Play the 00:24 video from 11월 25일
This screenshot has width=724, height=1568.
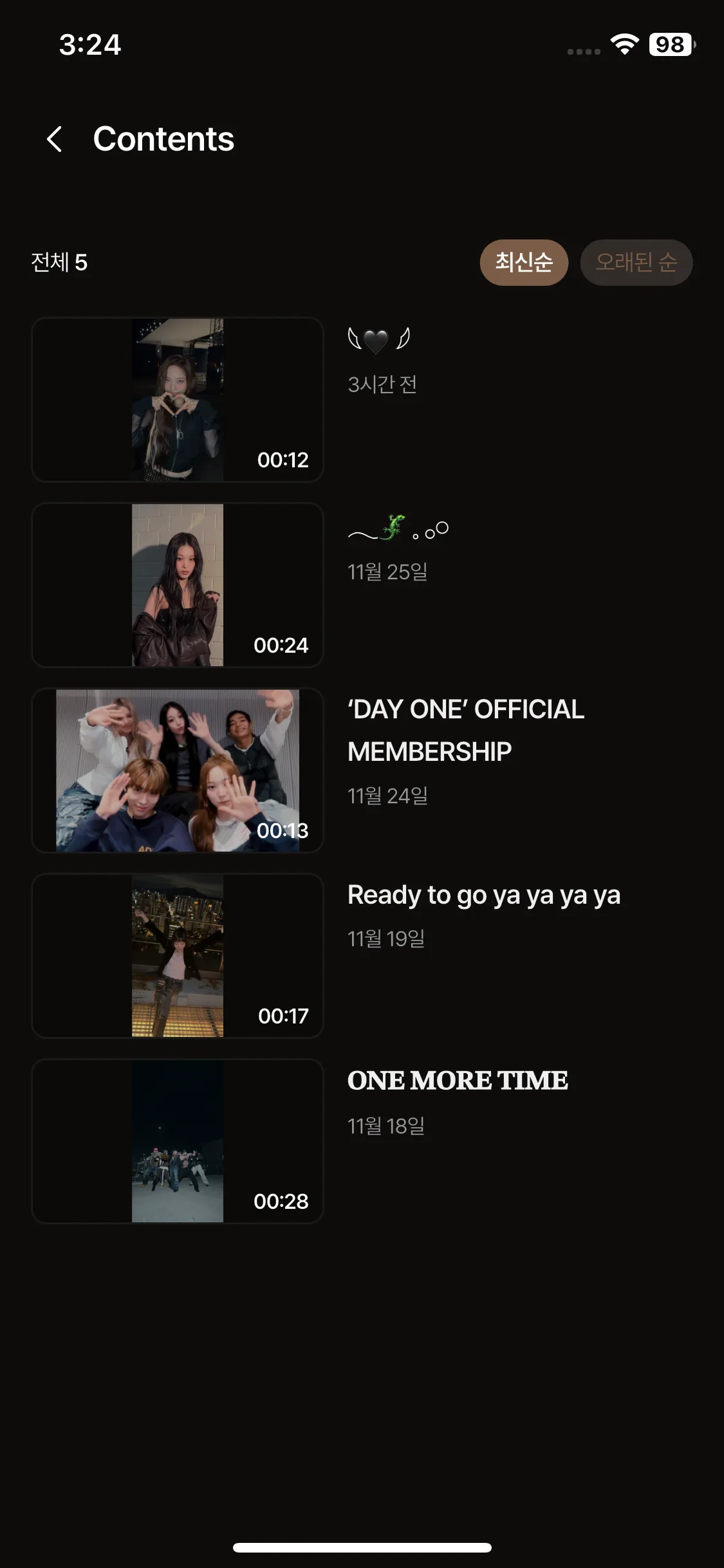pos(178,585)
